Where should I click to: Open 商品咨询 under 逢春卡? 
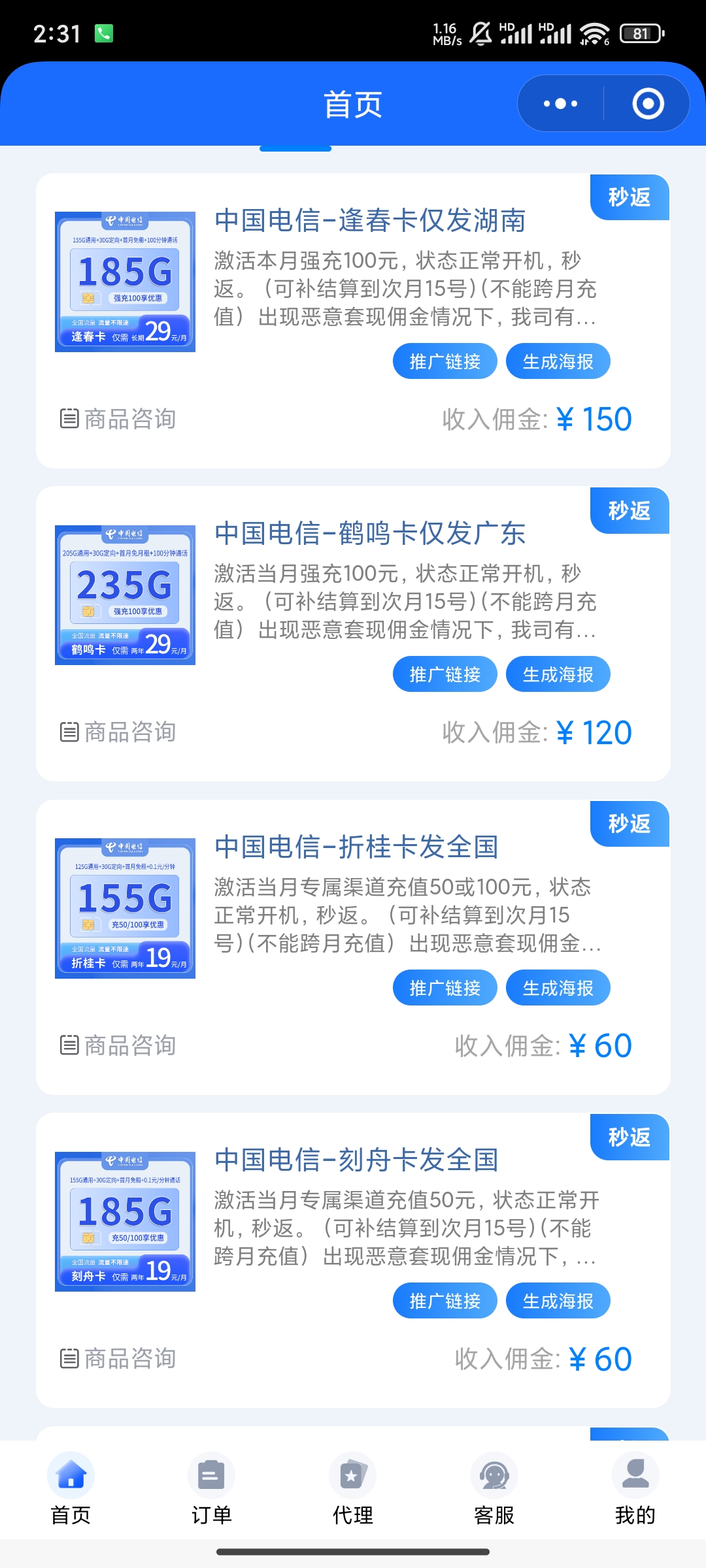[118, 419]
